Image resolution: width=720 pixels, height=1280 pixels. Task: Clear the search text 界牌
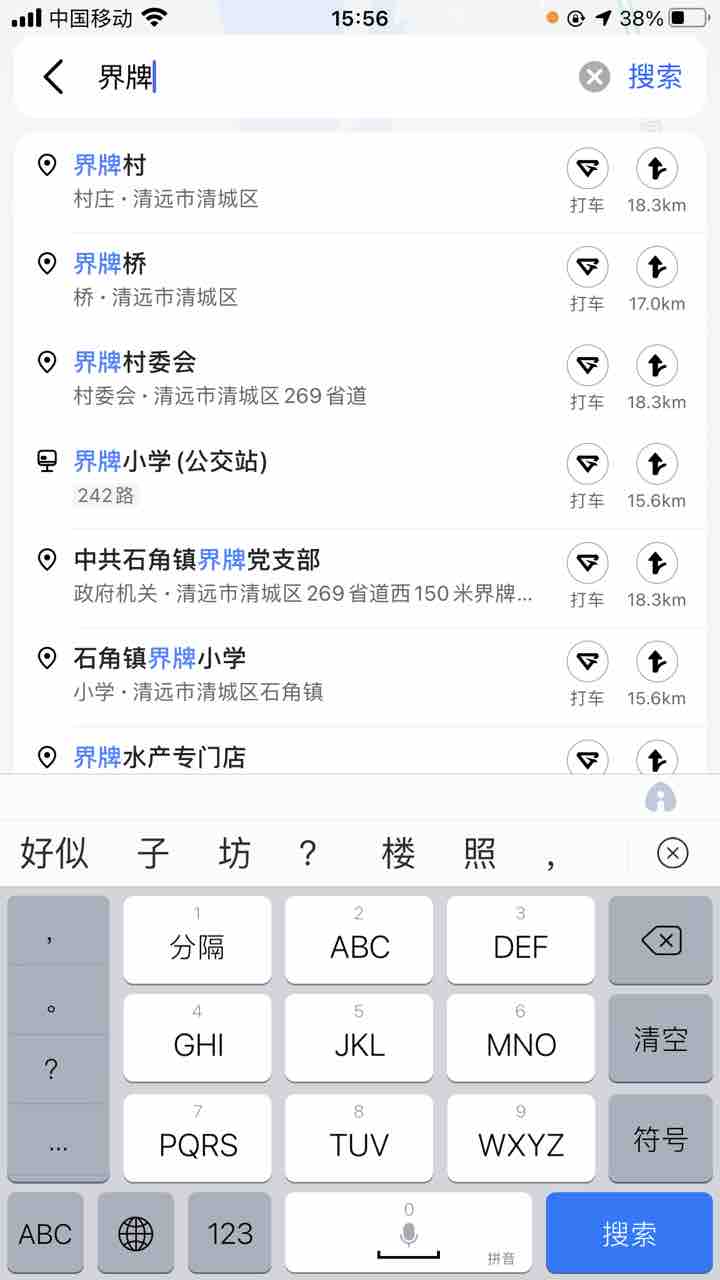point(594,77)
